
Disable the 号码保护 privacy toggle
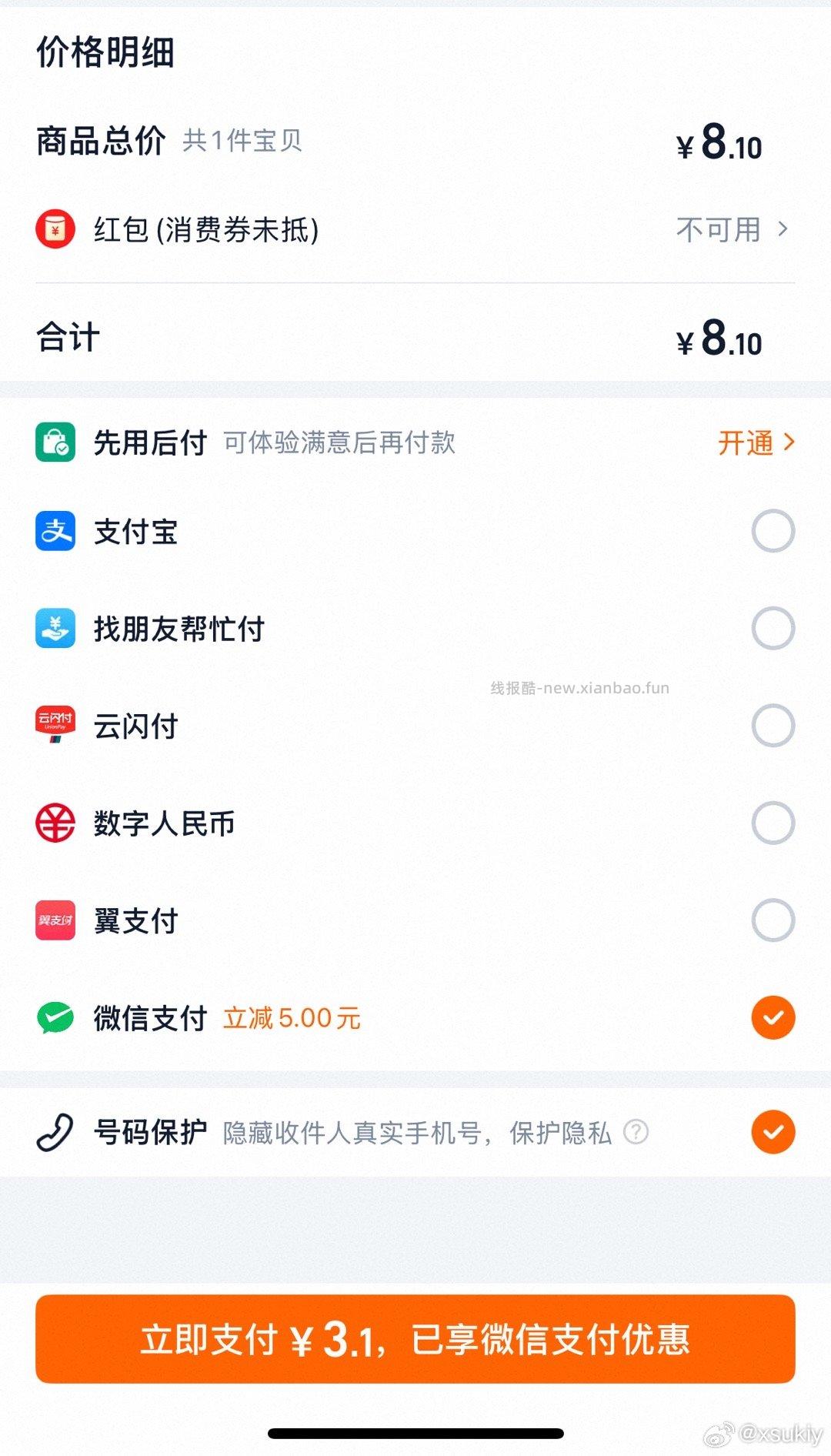click(x=773, y=1133)
